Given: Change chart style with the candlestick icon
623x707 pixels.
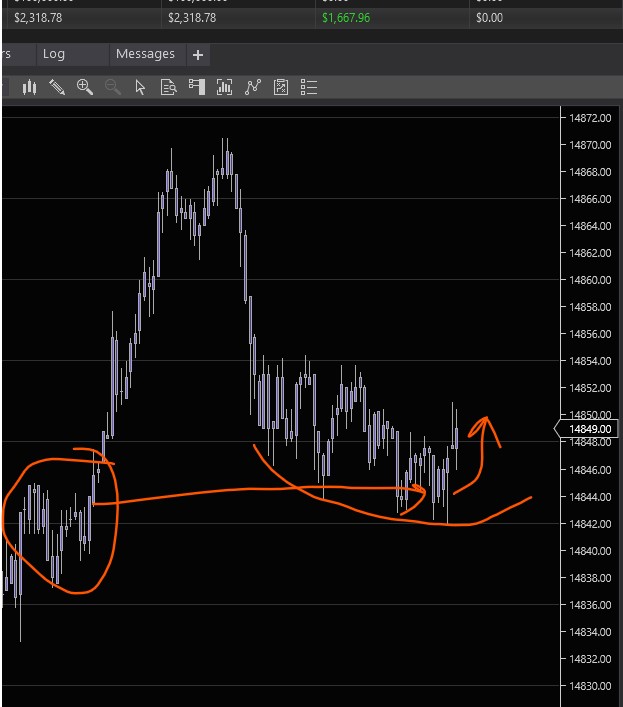Looking at the screenshot, I should click(29, 87).
